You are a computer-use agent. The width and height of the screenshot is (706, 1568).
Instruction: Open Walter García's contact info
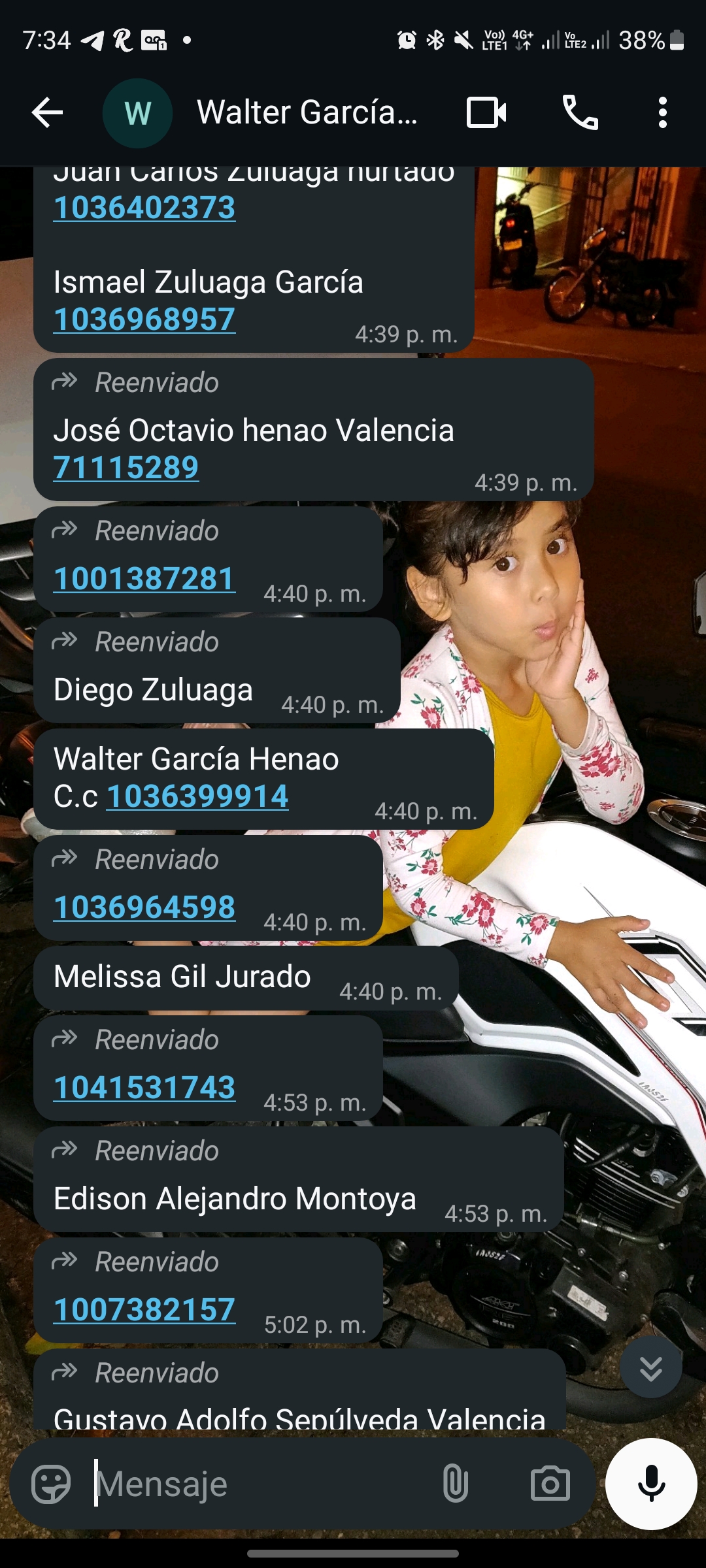pos(307,113)
